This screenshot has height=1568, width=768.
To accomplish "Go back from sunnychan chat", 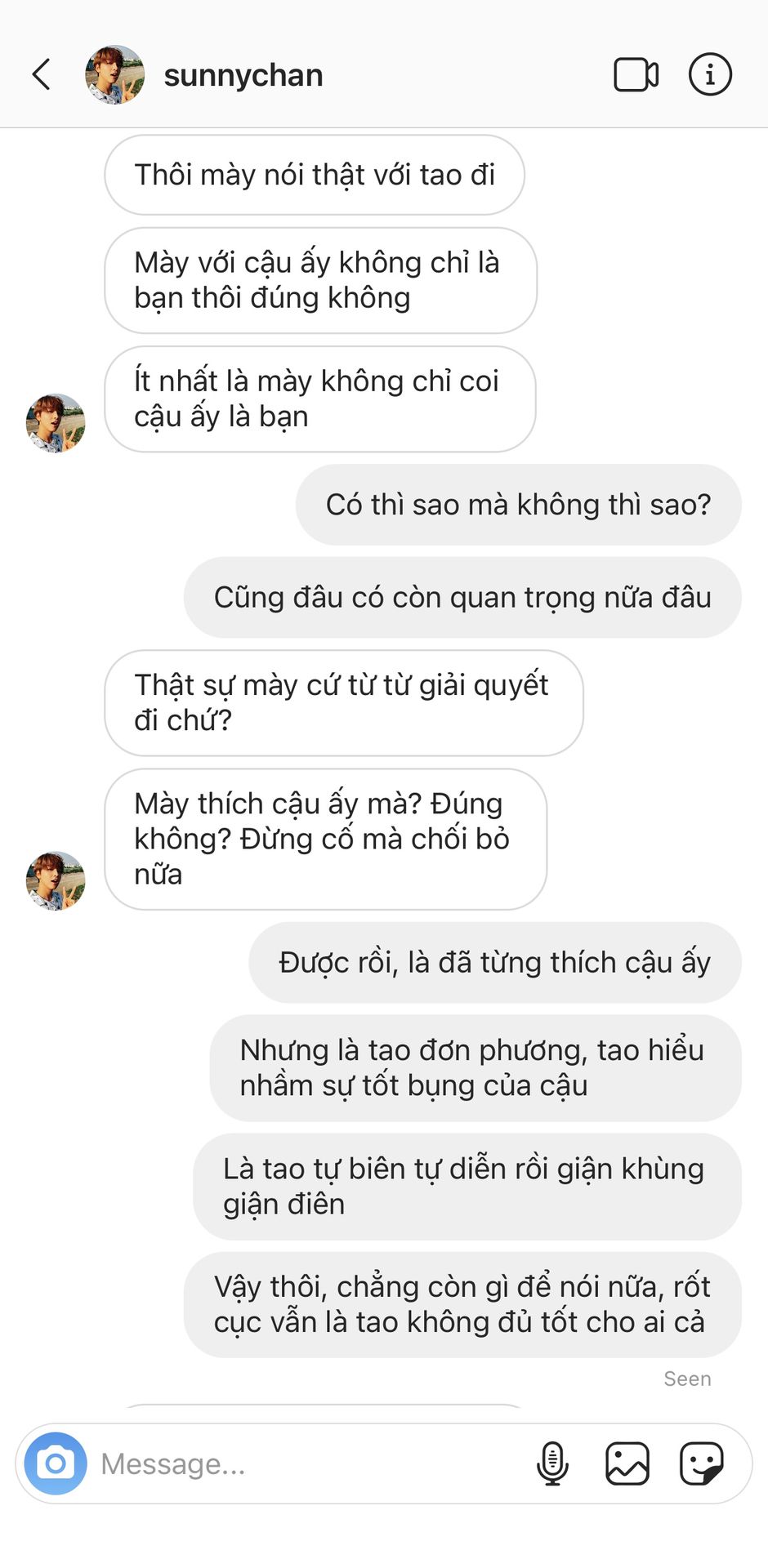I will pyautogui.click(x=42, y=74).
